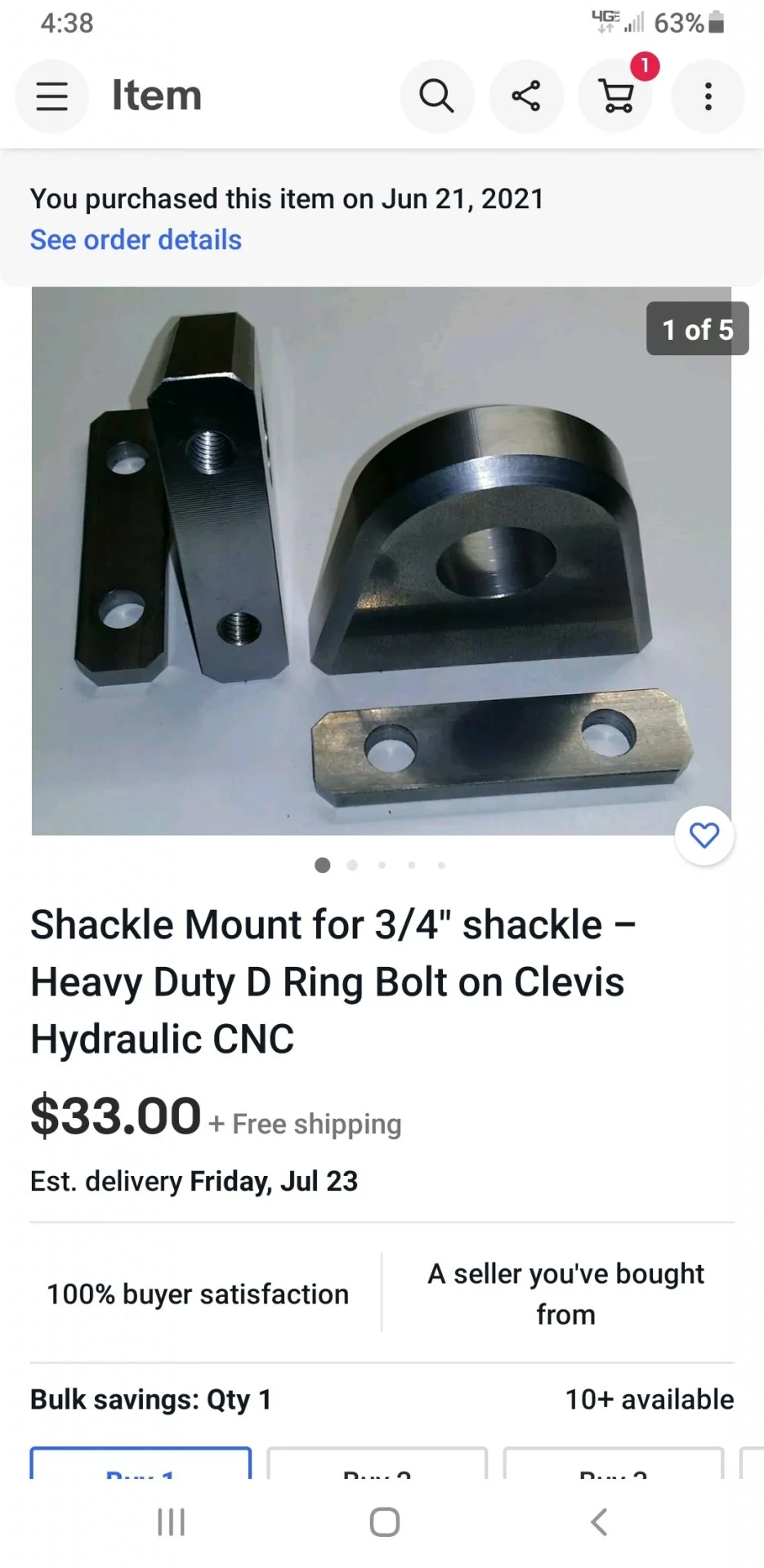Select Buy 2 bulk option
Image resolution: width=764 pixels, height=1568 pixels.
377,1465
